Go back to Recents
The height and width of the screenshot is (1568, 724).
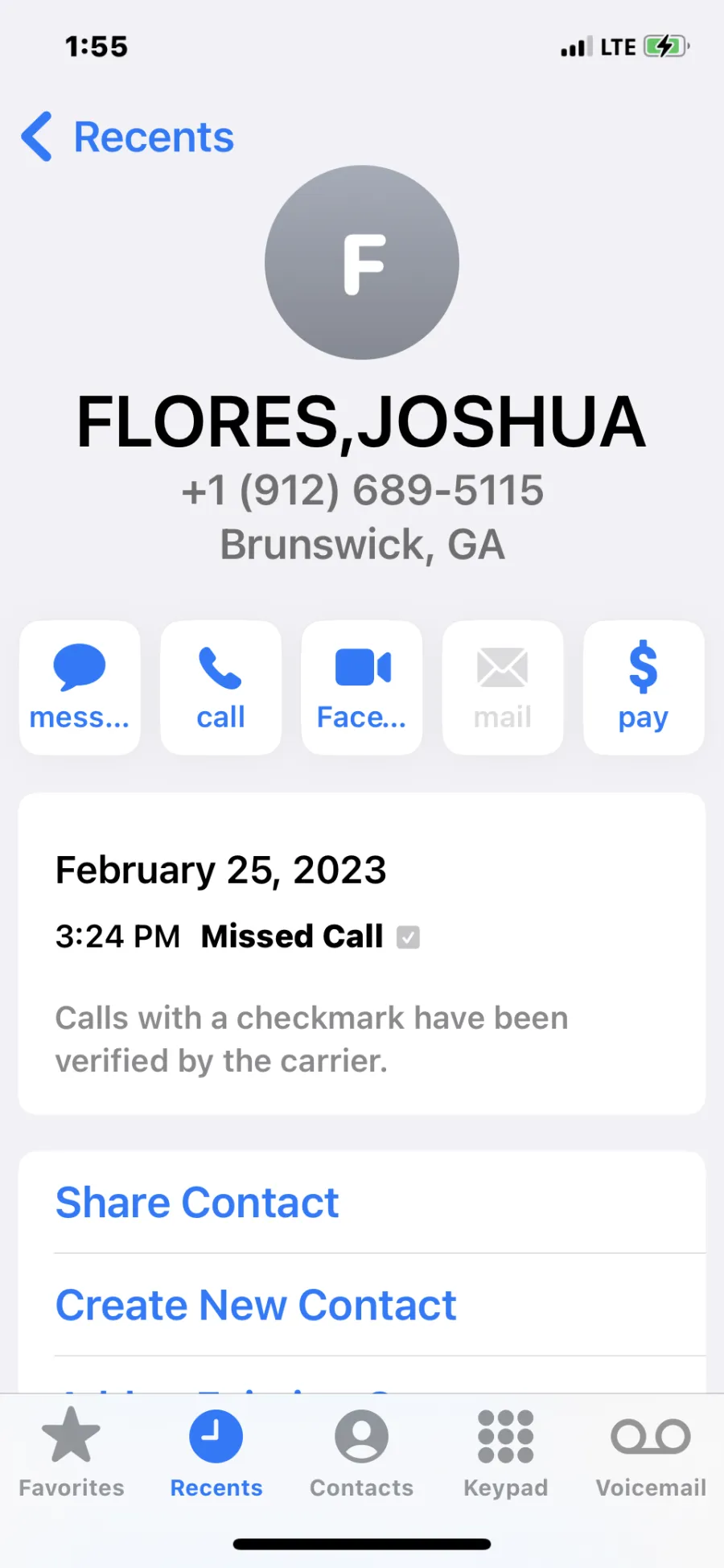[127, 137]
